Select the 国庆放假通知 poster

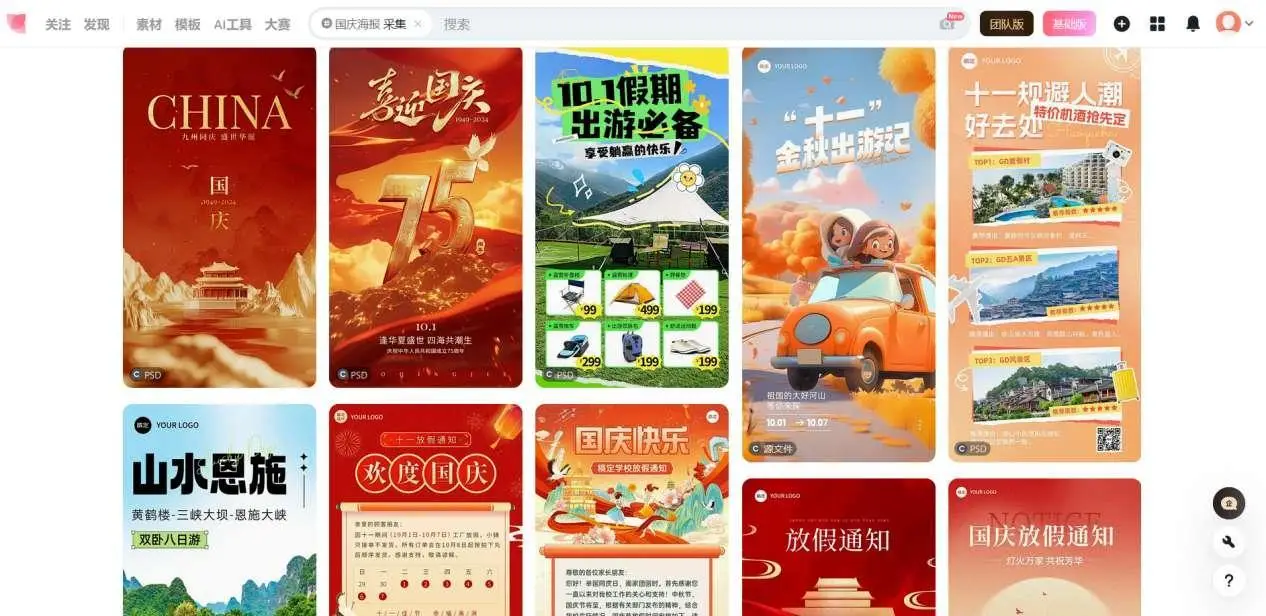tap(1044, 547)
